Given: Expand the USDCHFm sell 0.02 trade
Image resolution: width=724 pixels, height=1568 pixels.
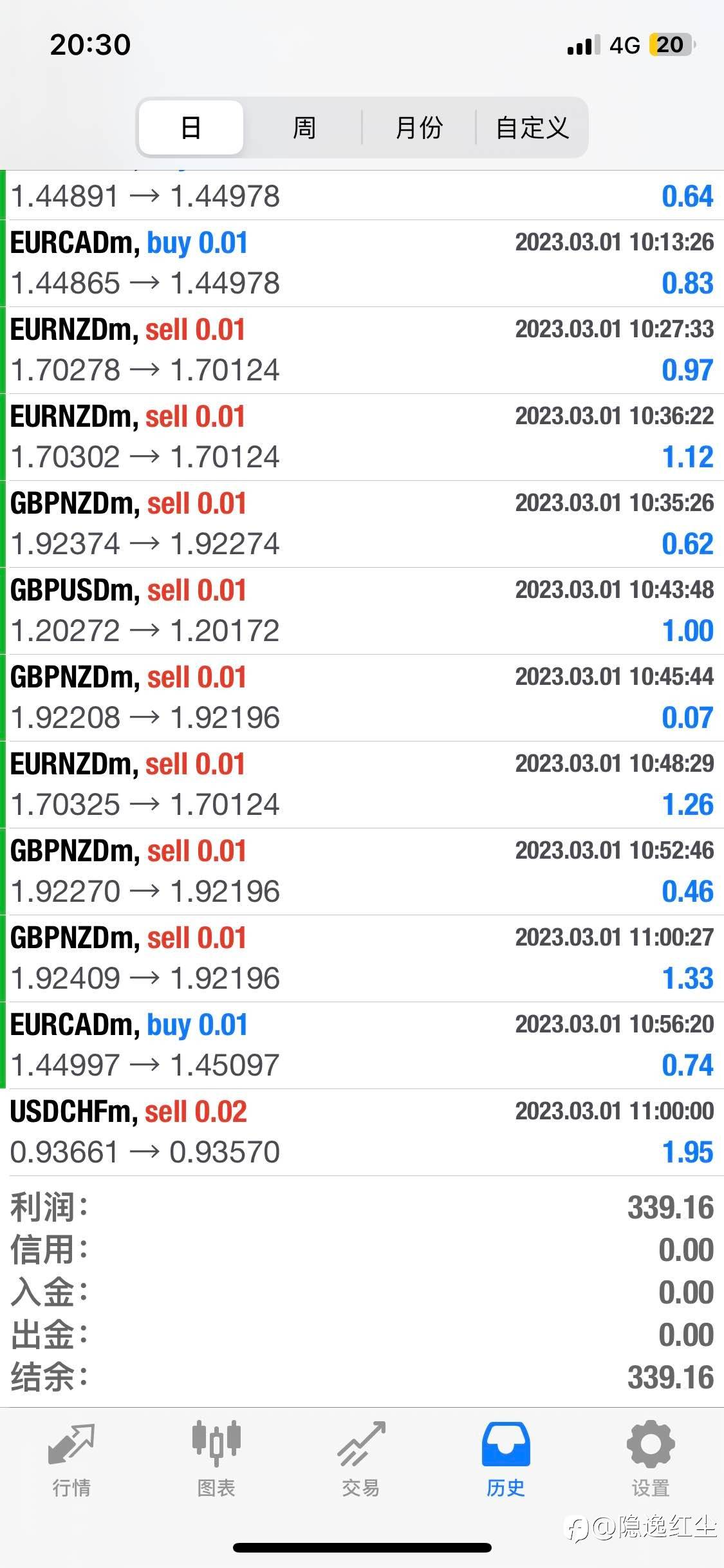Looking at the screenshot, I should pos(362,1132).
